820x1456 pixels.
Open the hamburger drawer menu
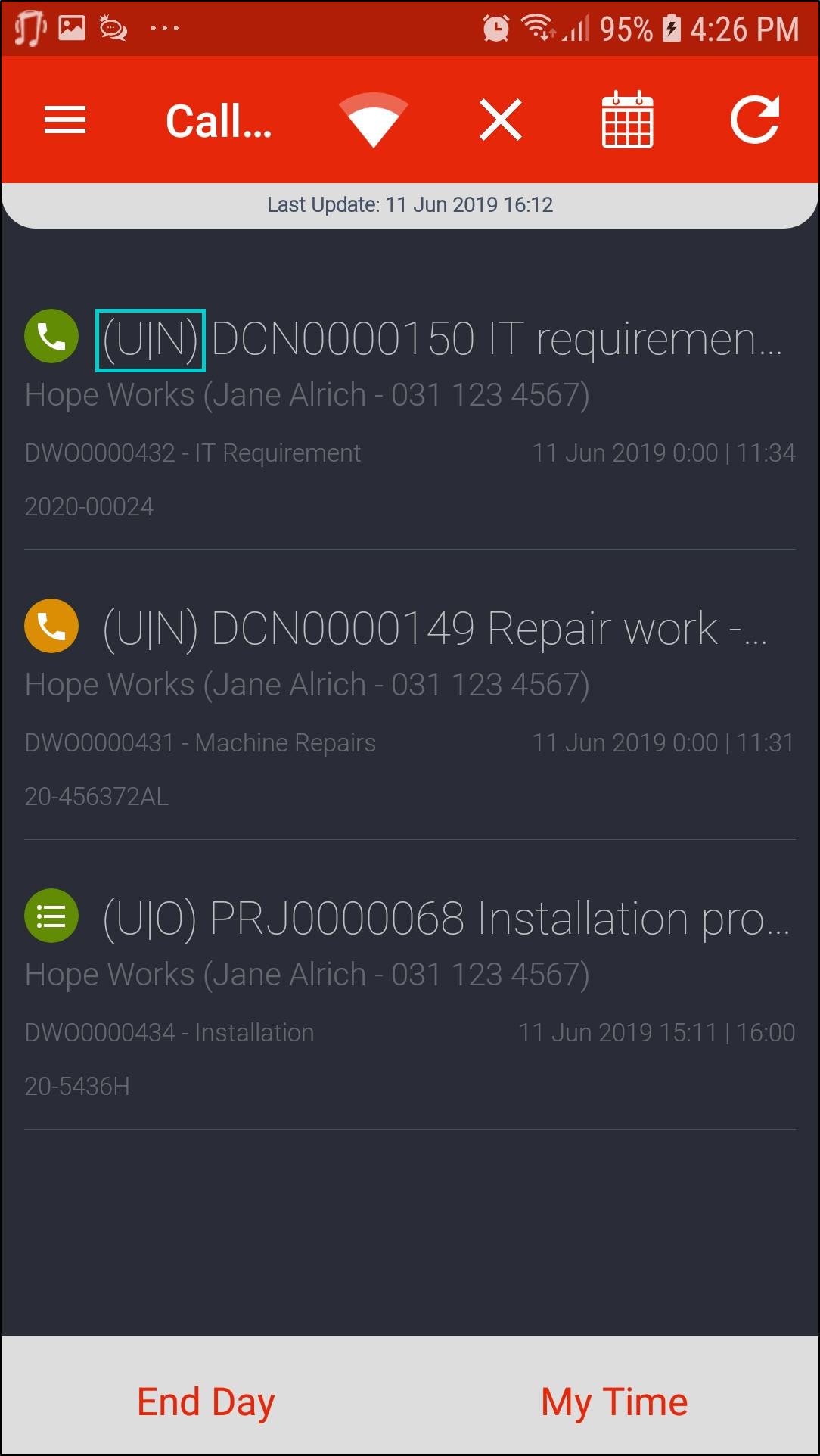65,120
